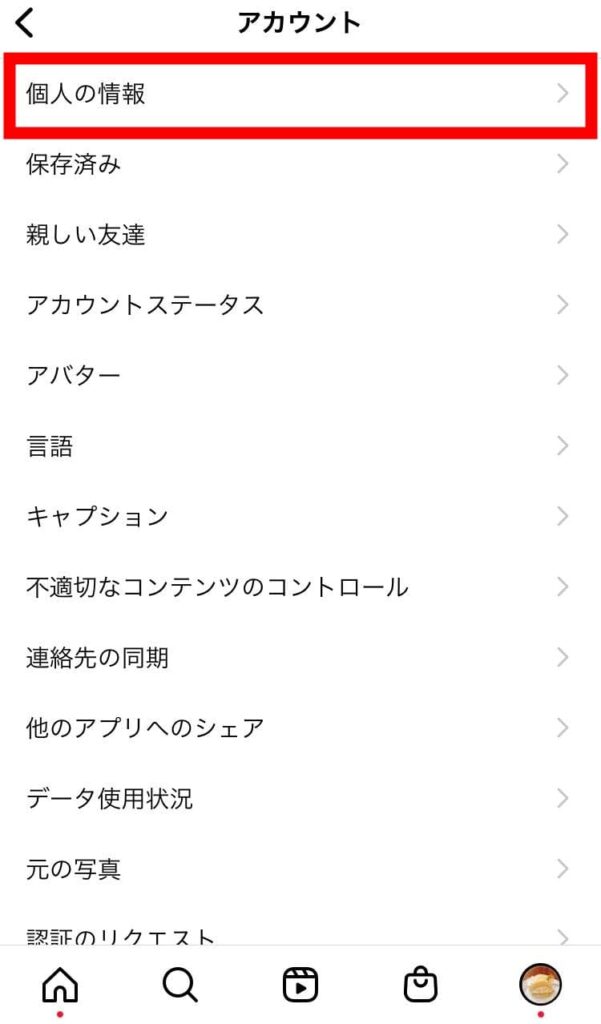Open the アバター row
The image size is (601, 1024).
pos(300,376)
